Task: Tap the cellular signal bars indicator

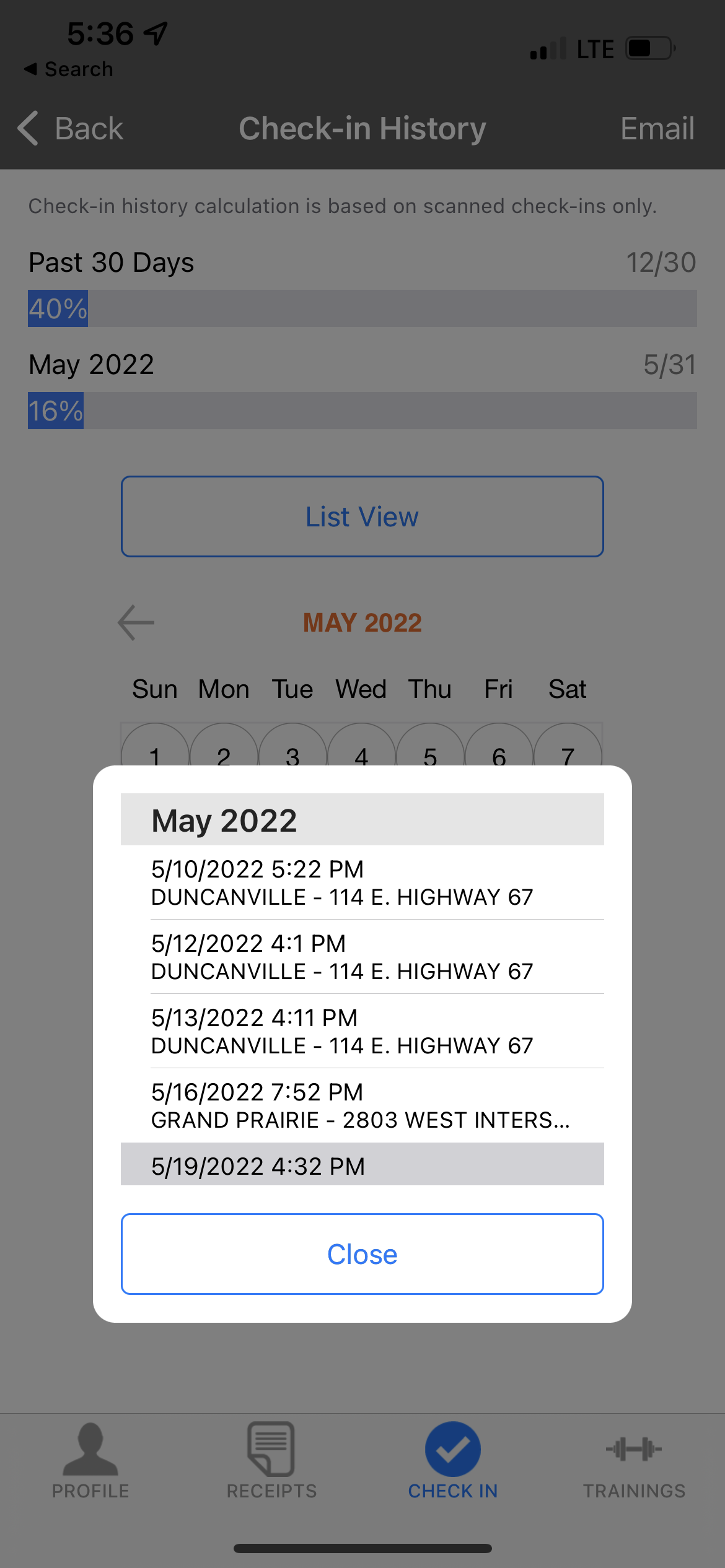Action: pyautogui.click(x=547, y=48)
